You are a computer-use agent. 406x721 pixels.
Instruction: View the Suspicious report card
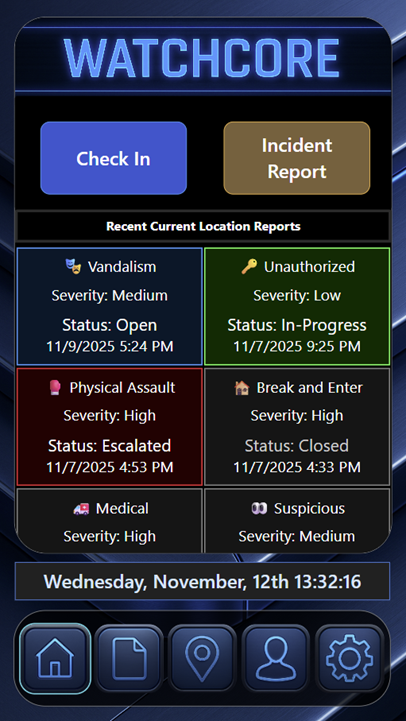(297, 521)
